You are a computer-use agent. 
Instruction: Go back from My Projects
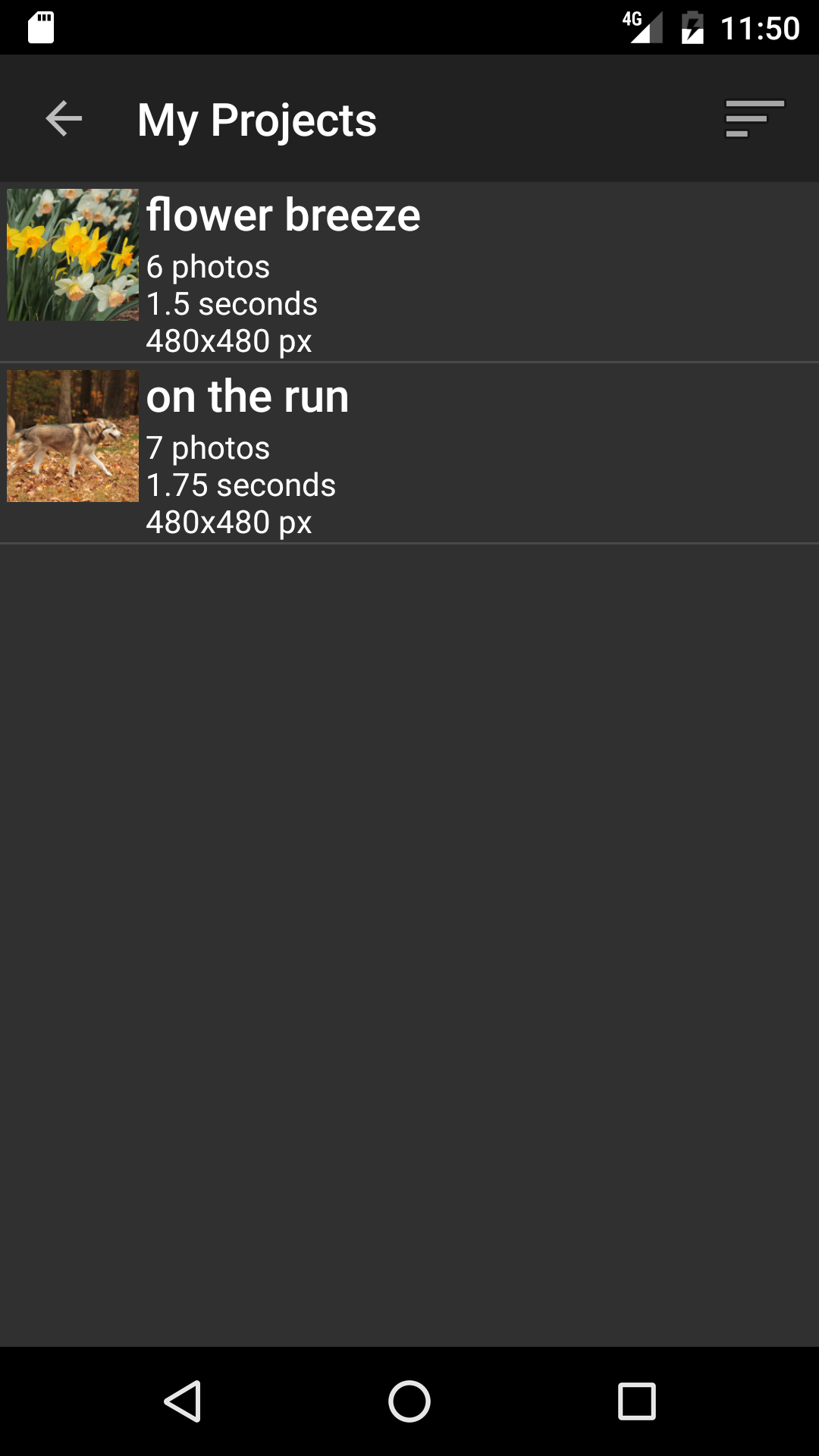tap(64, 119)
